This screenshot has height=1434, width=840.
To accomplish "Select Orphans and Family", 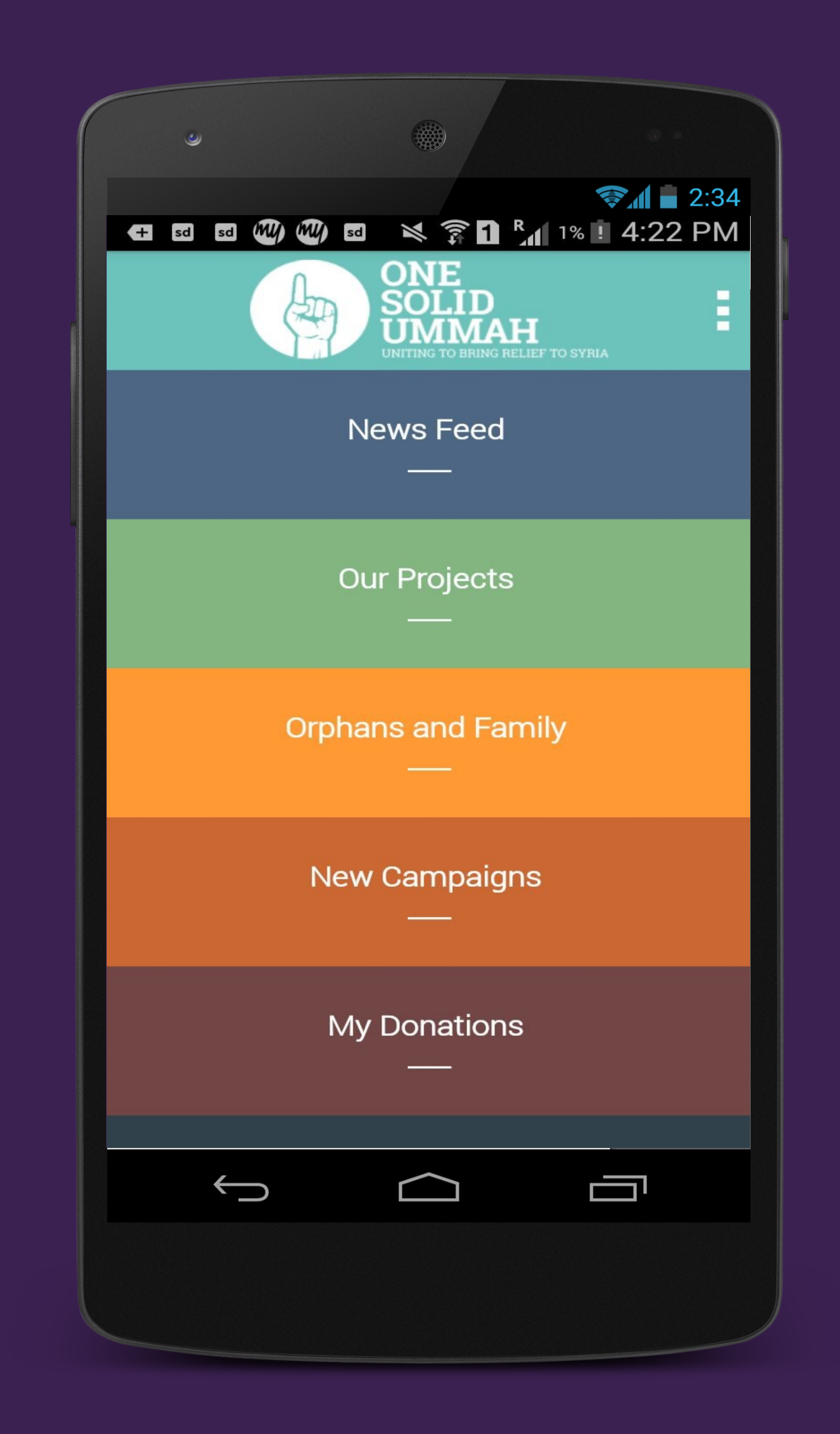I will pyautogui.click(x=428, y=743).
